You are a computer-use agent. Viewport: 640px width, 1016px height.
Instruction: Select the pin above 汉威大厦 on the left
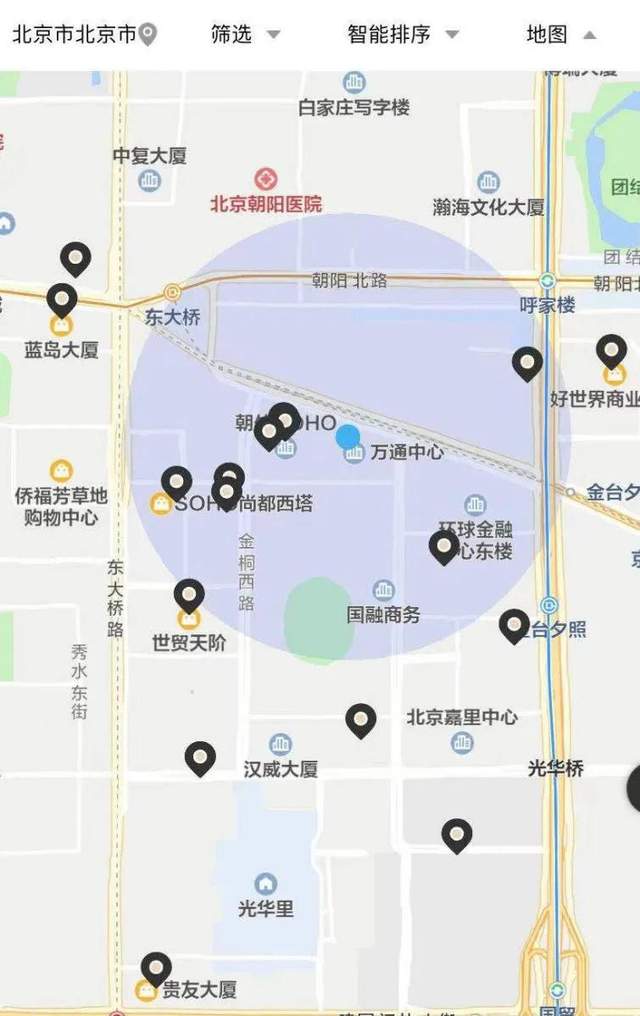[200, 758]
